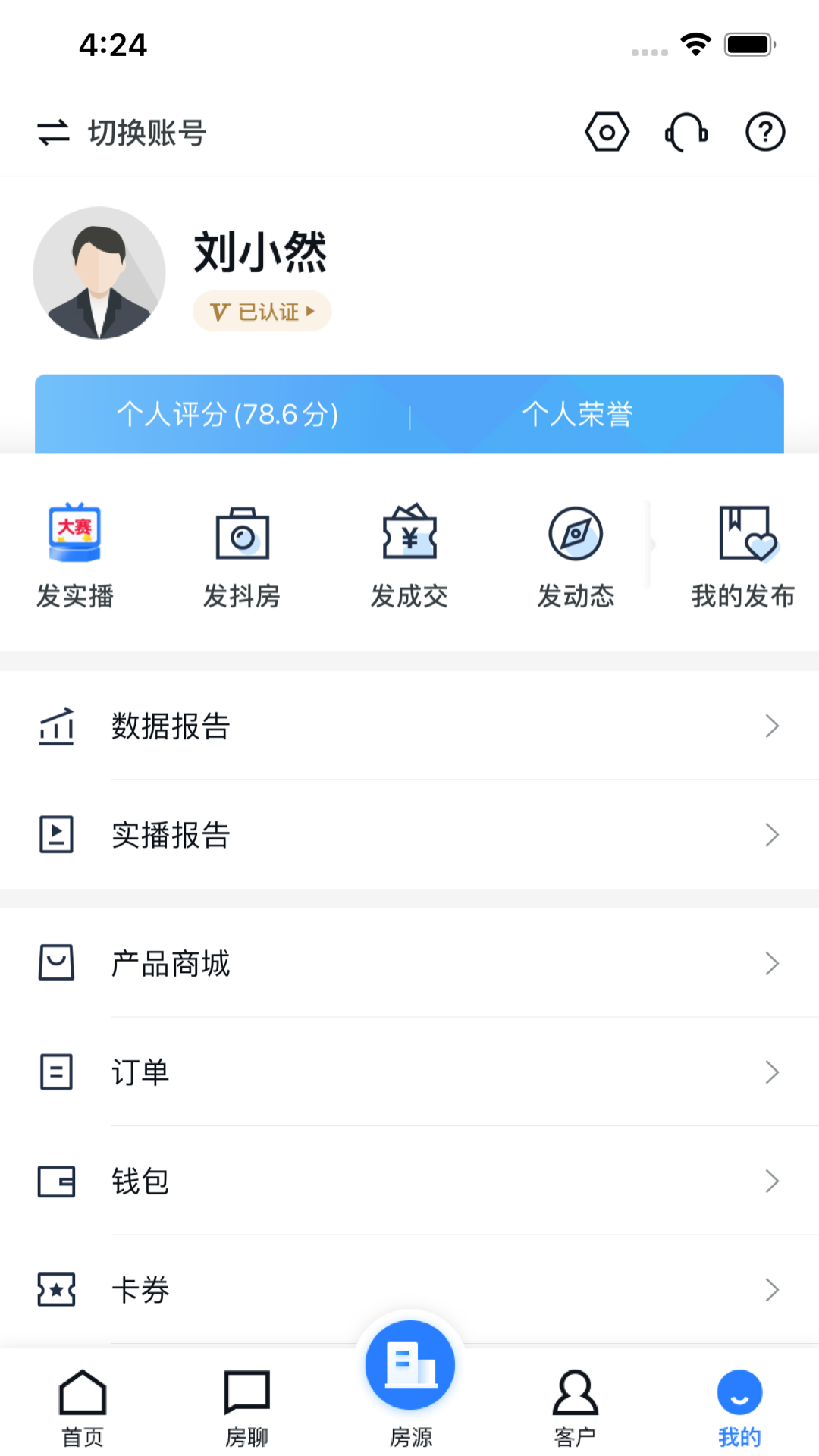The width and height of the screenshot is (819, 1456).
Task: Switch to the 房聊 tab
Action: (x=246, y=1407)
